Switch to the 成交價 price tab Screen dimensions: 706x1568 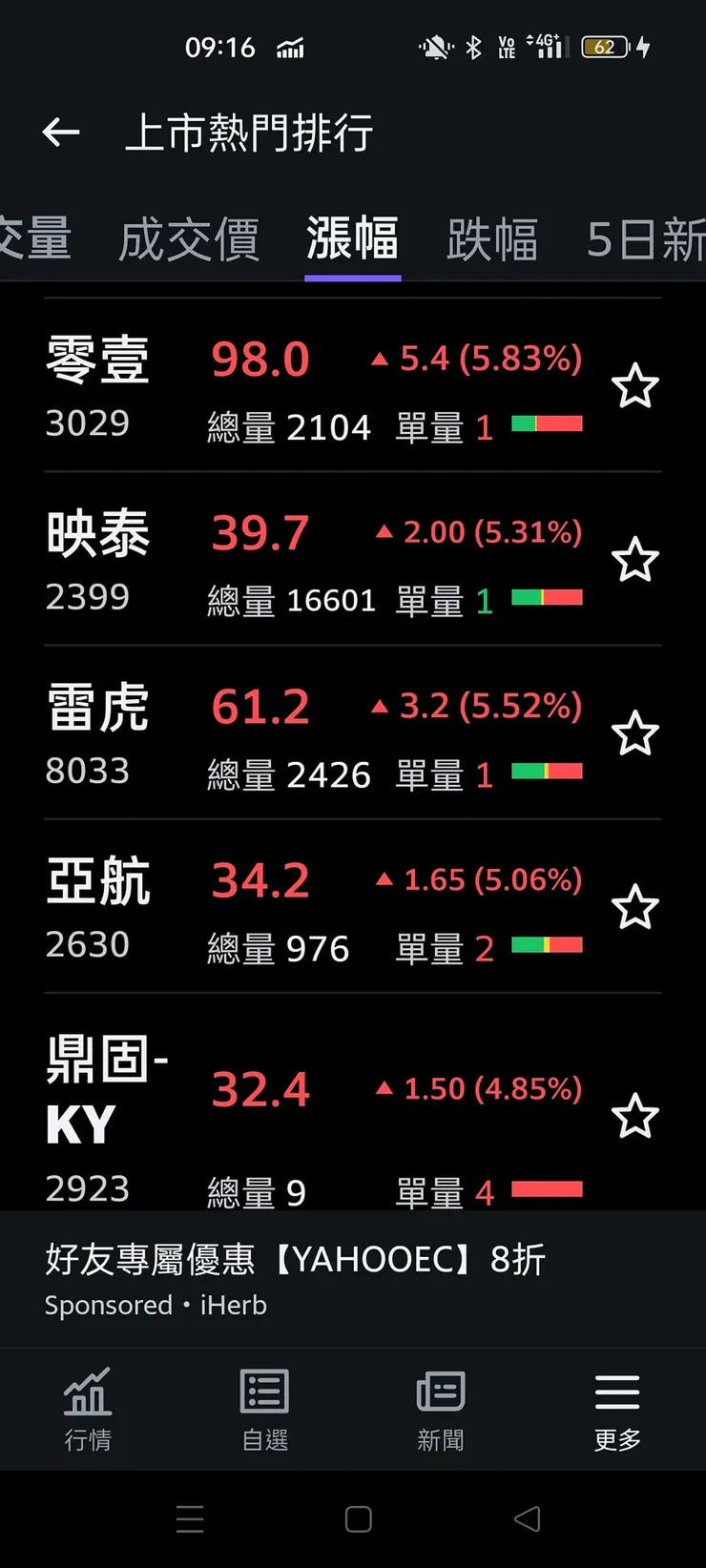(190, 240)
